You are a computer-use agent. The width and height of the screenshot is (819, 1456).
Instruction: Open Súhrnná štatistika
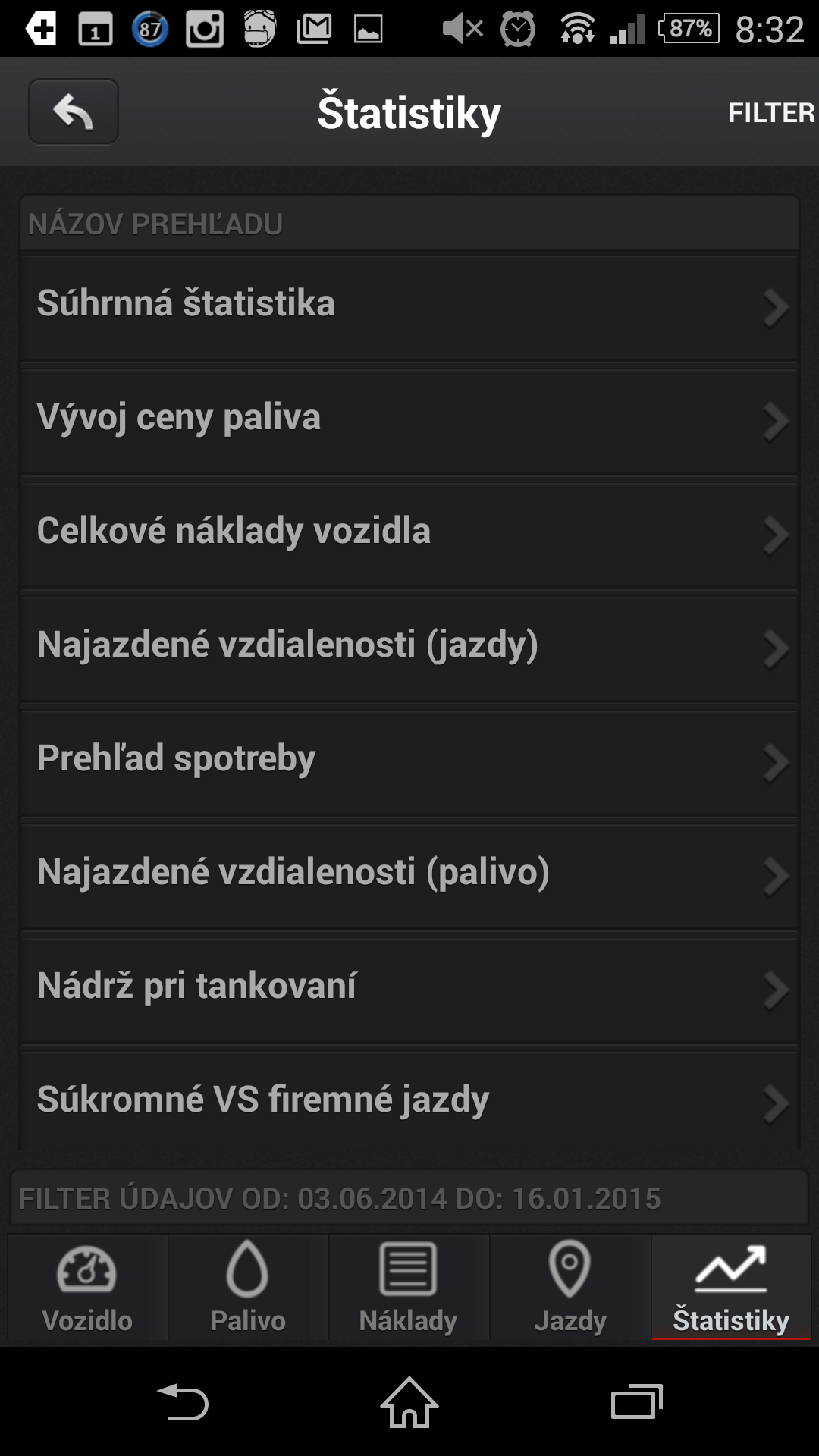(409, 306)
